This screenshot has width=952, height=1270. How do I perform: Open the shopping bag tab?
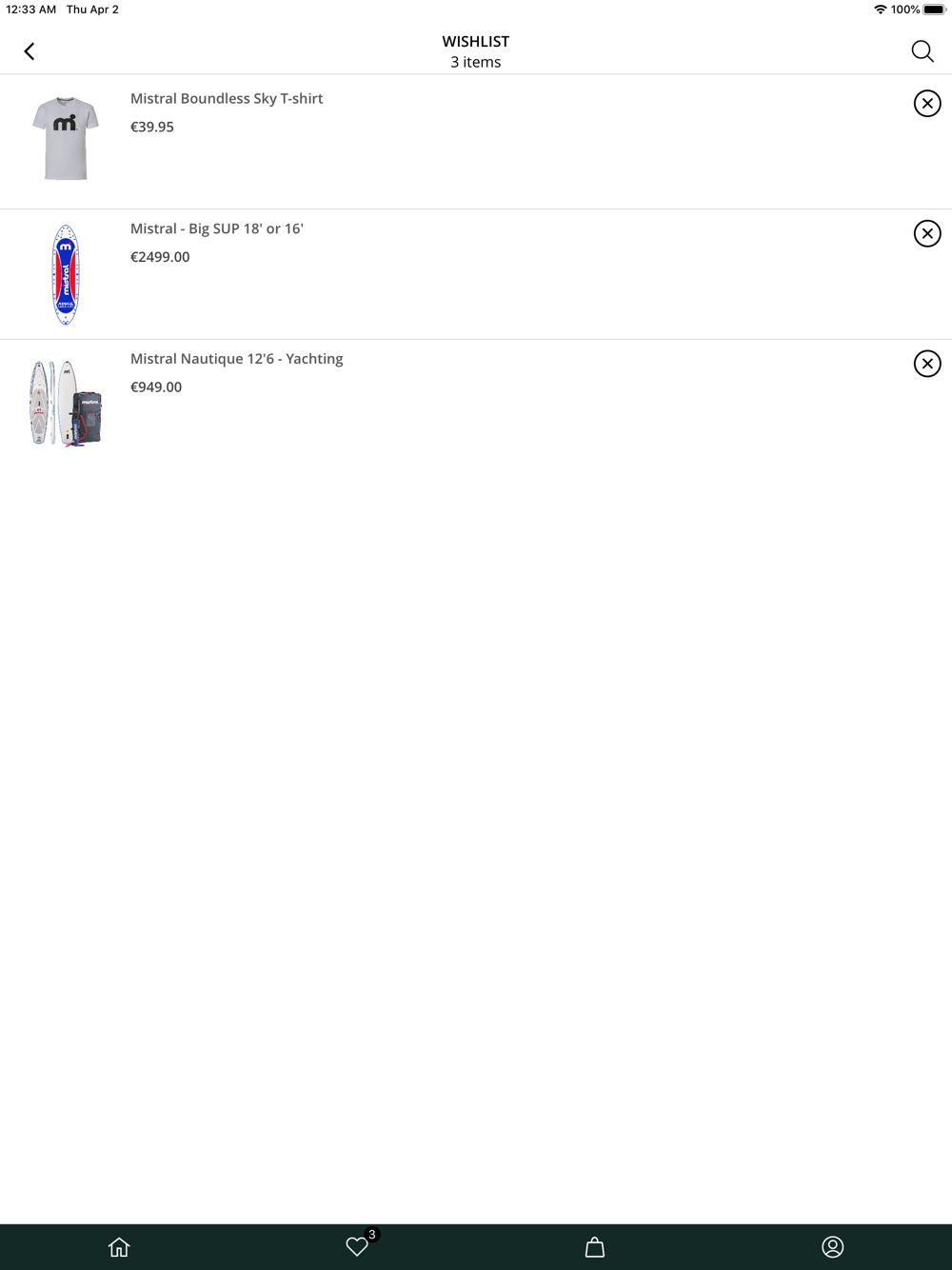click(595, 1246)
